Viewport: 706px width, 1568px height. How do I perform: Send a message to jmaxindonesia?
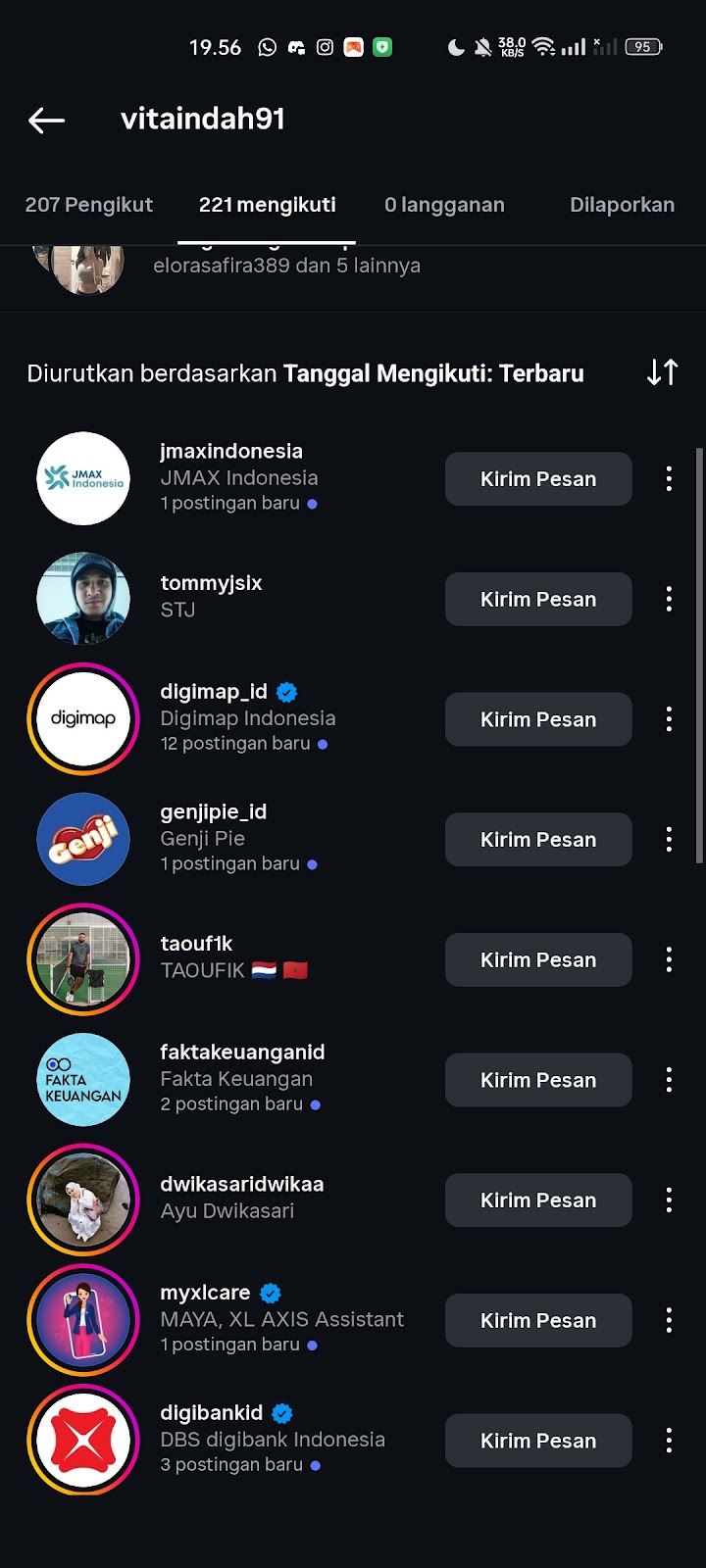click(538, 479)
